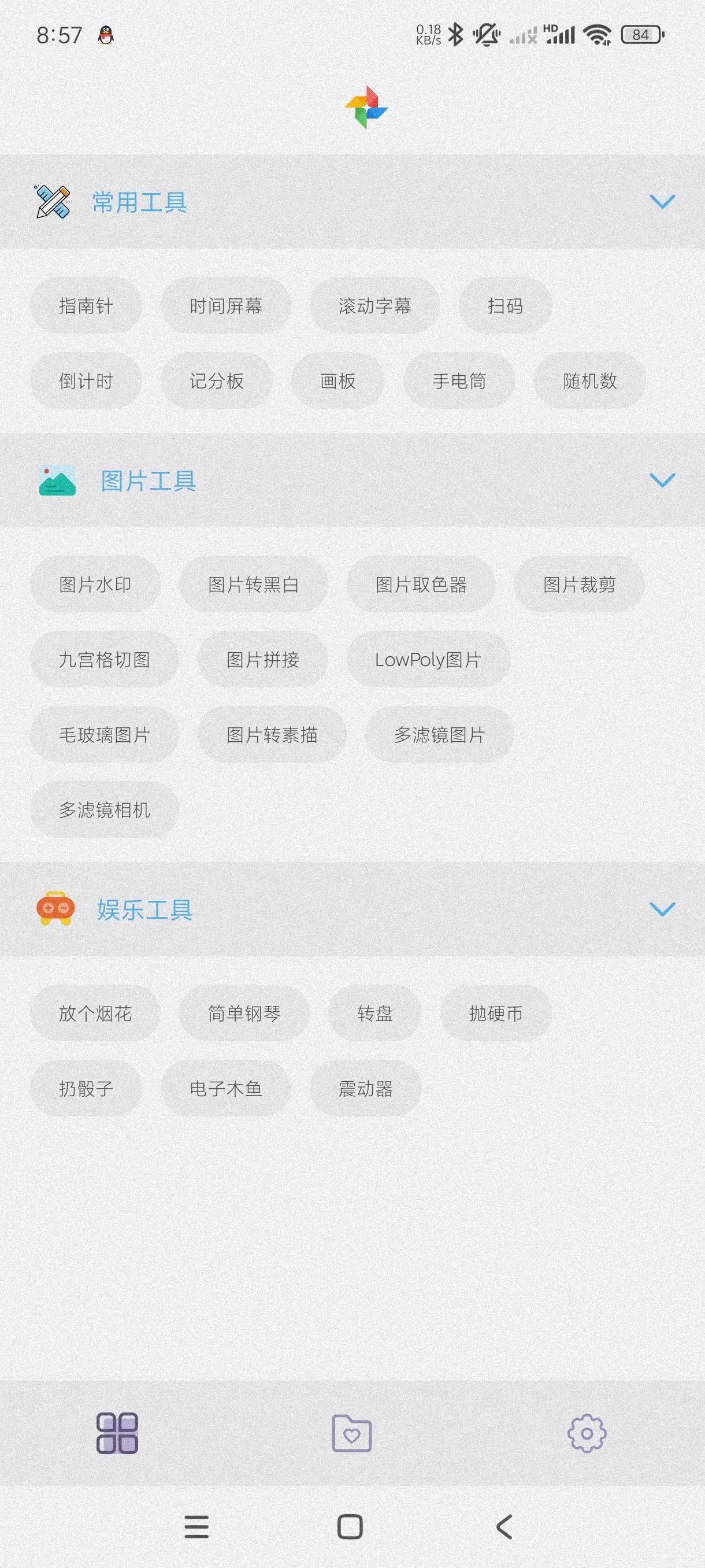Viewport: 705px width, 1568px height.
Task: Open the 随机数 generator
Action: (589, 381)
